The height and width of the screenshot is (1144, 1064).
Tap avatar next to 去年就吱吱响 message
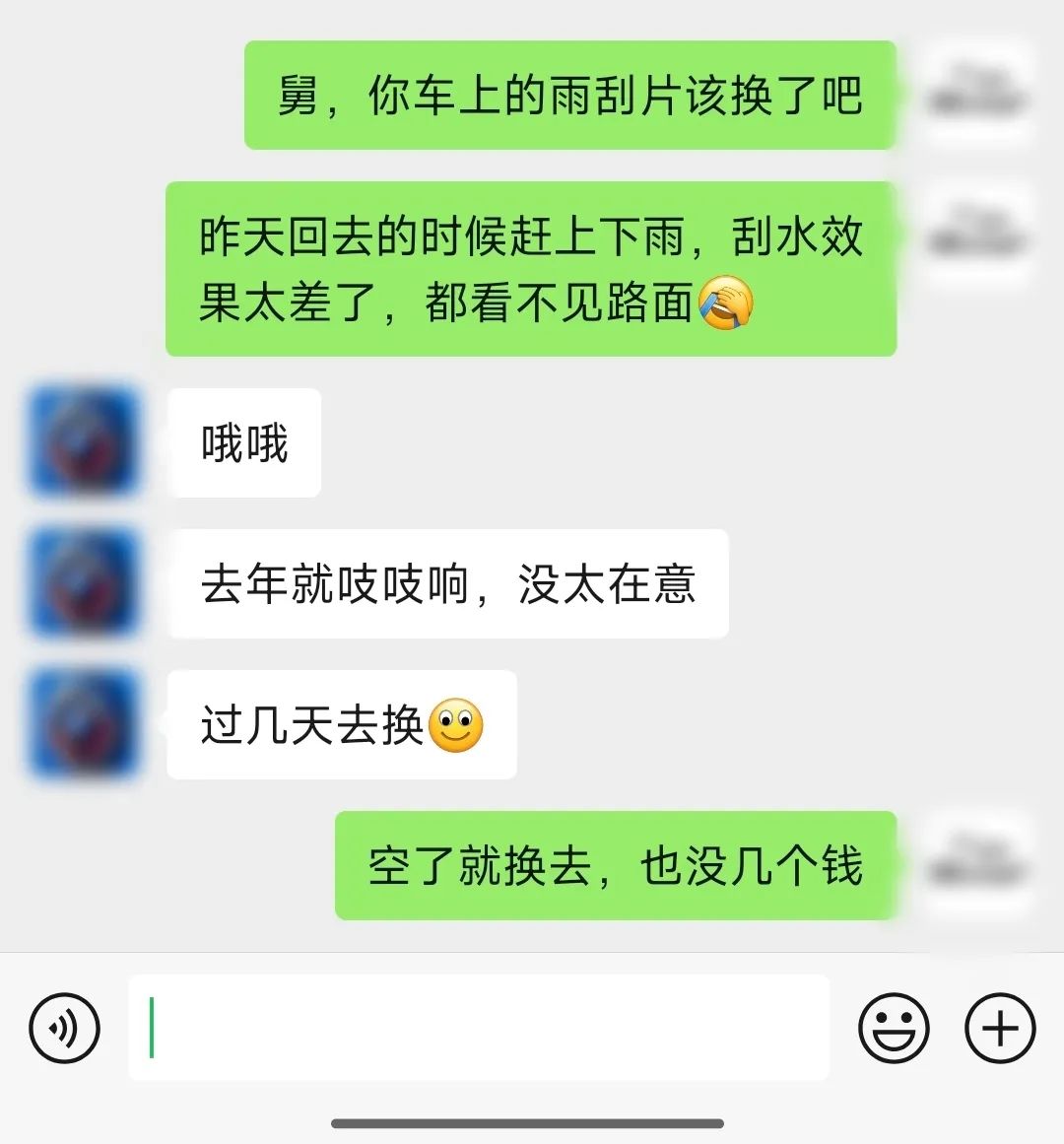point(84,583)
